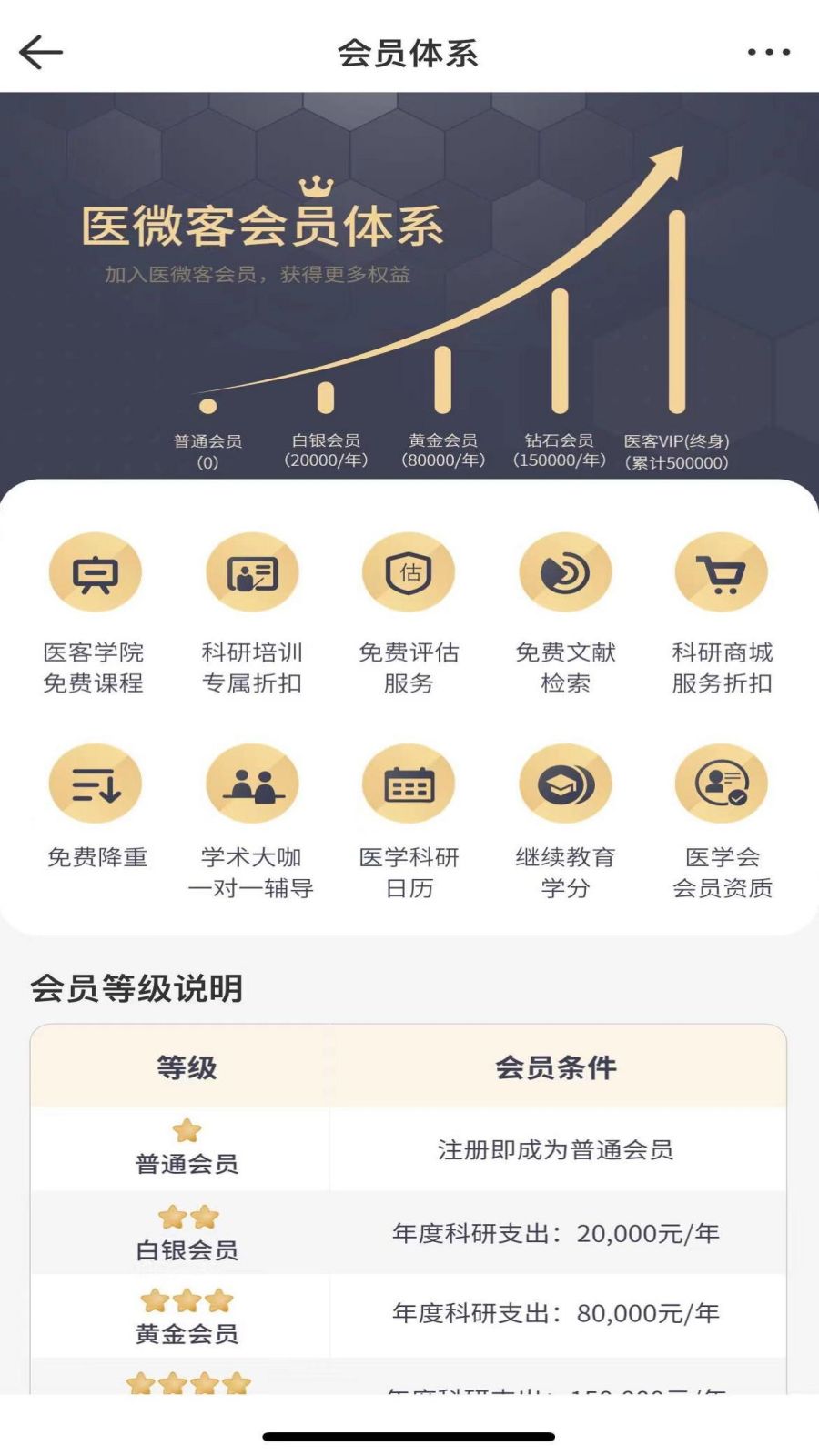This screenshot has width=819, height=1456.
Task: Open the 继续教育学分 graduation cap icon
Action: [565, 783]
